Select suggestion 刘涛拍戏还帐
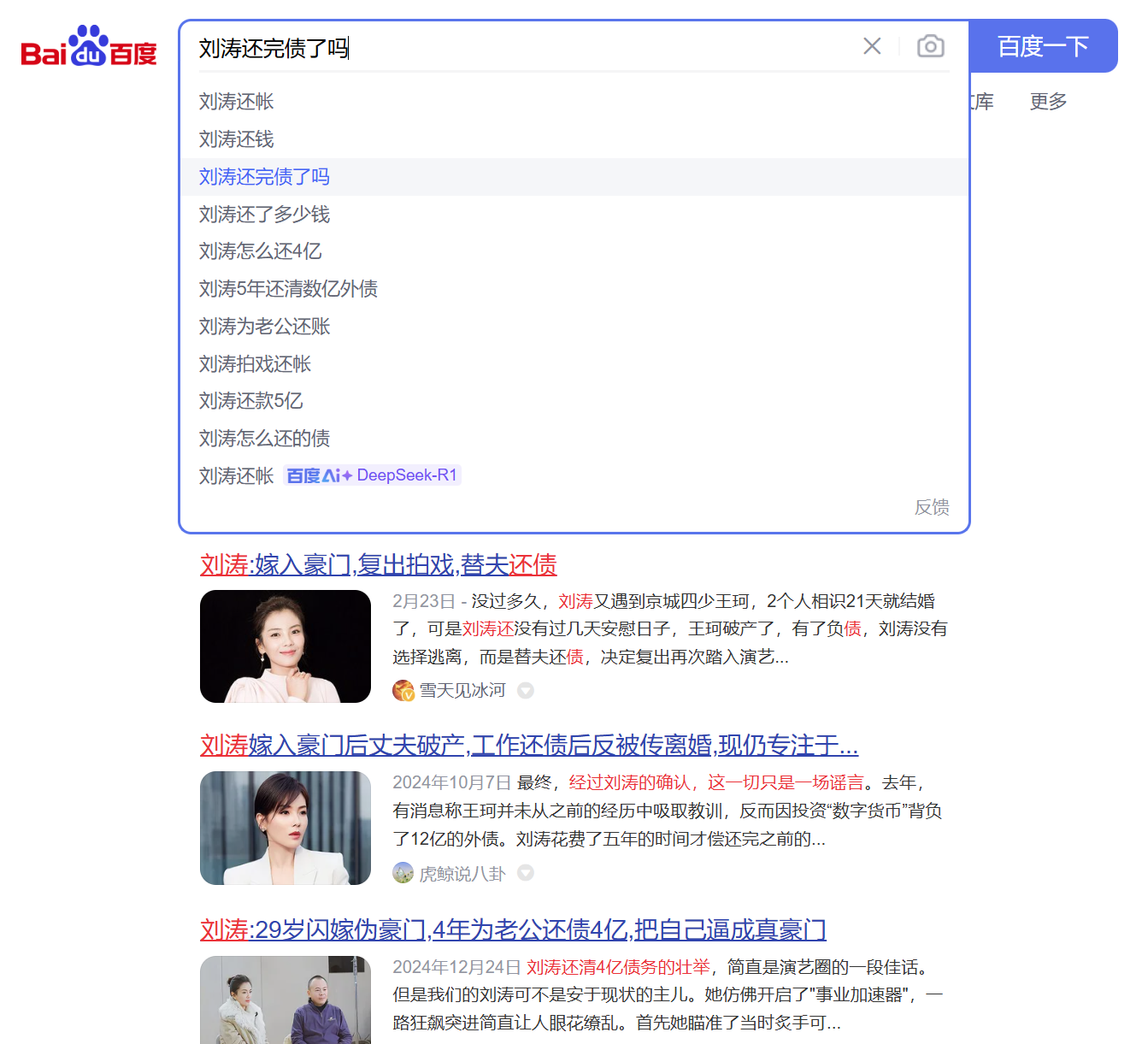 coord(255,364)
